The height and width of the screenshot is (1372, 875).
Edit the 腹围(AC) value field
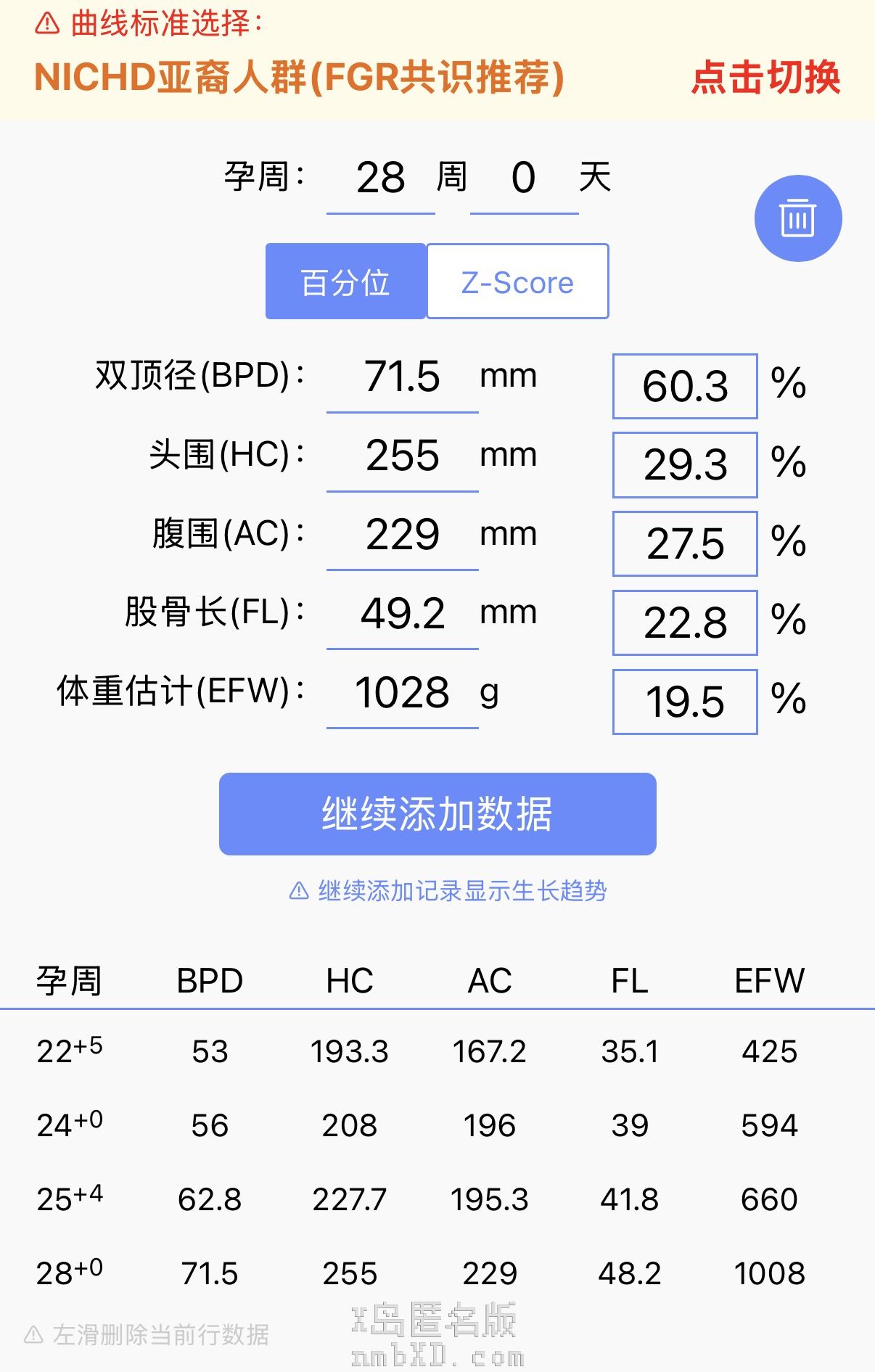[402, 535]
